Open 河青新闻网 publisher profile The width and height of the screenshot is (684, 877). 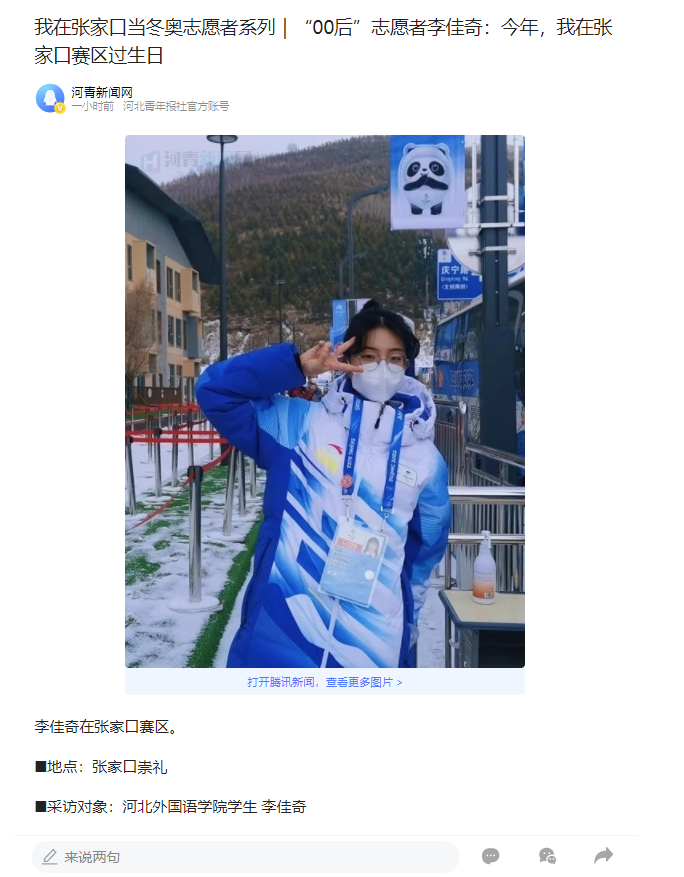101,92
